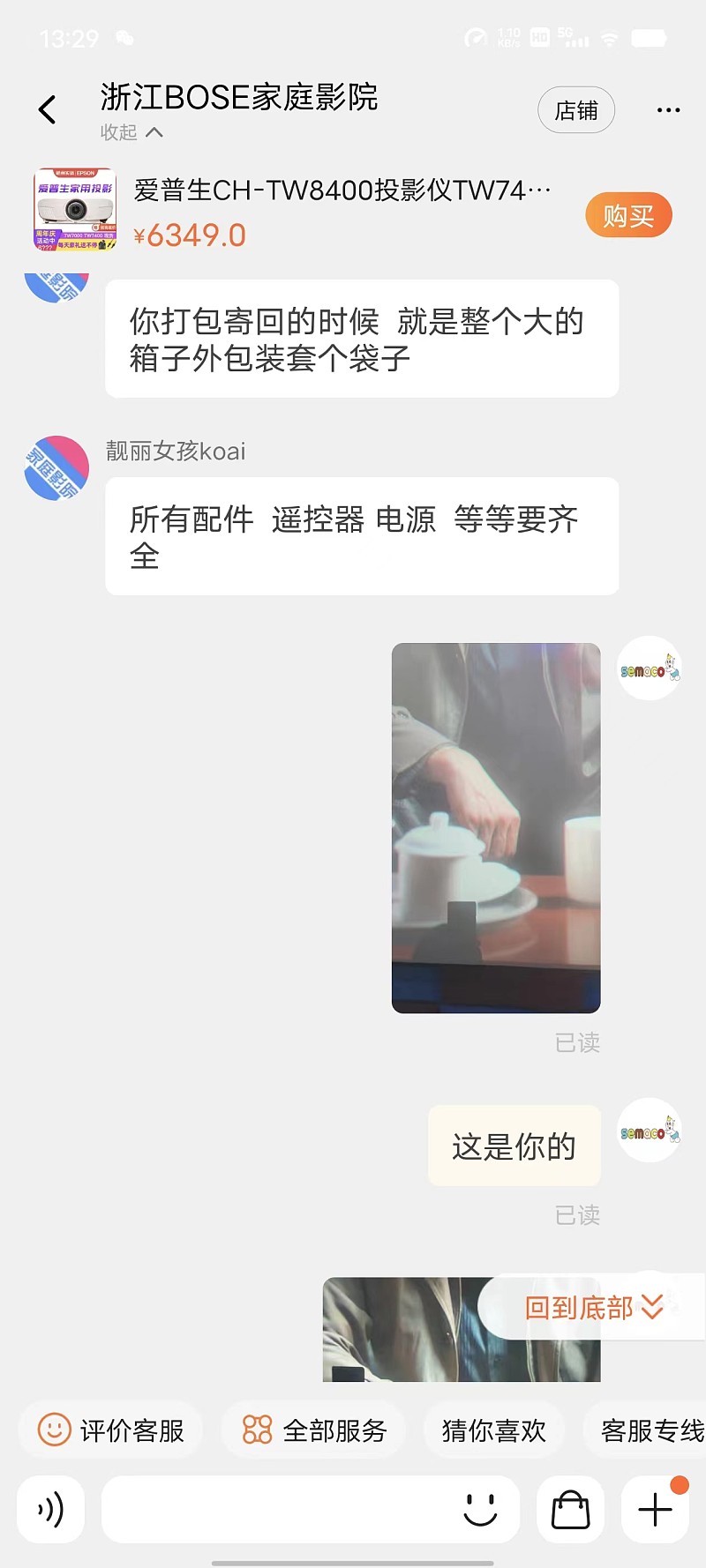This screenshot has width=706, height=1568.
Task: Open the seller's avatar above 靓丽女孩koai
Action: point(56,467)
